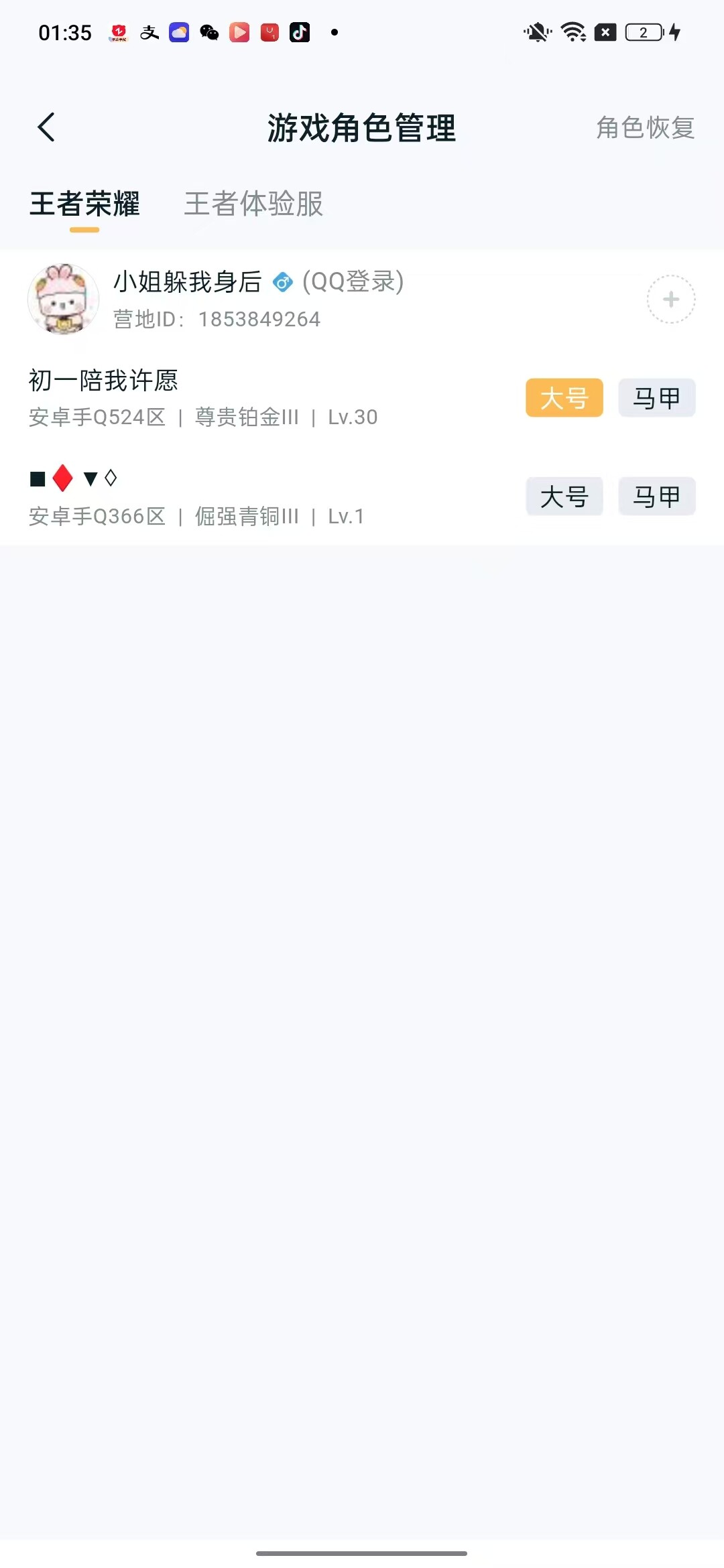
Task: Tap 马甲 beside 初一陪我许愿
Action: point(656,398)
